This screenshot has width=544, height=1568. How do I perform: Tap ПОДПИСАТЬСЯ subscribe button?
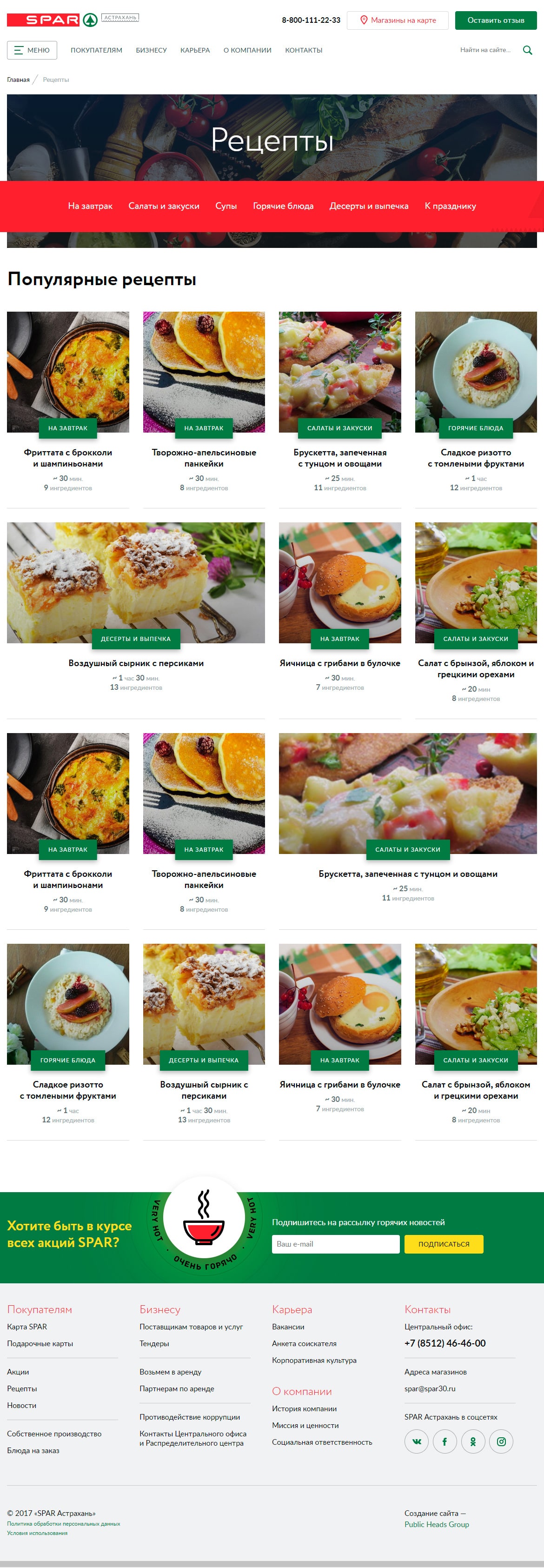coord(444,1244)
